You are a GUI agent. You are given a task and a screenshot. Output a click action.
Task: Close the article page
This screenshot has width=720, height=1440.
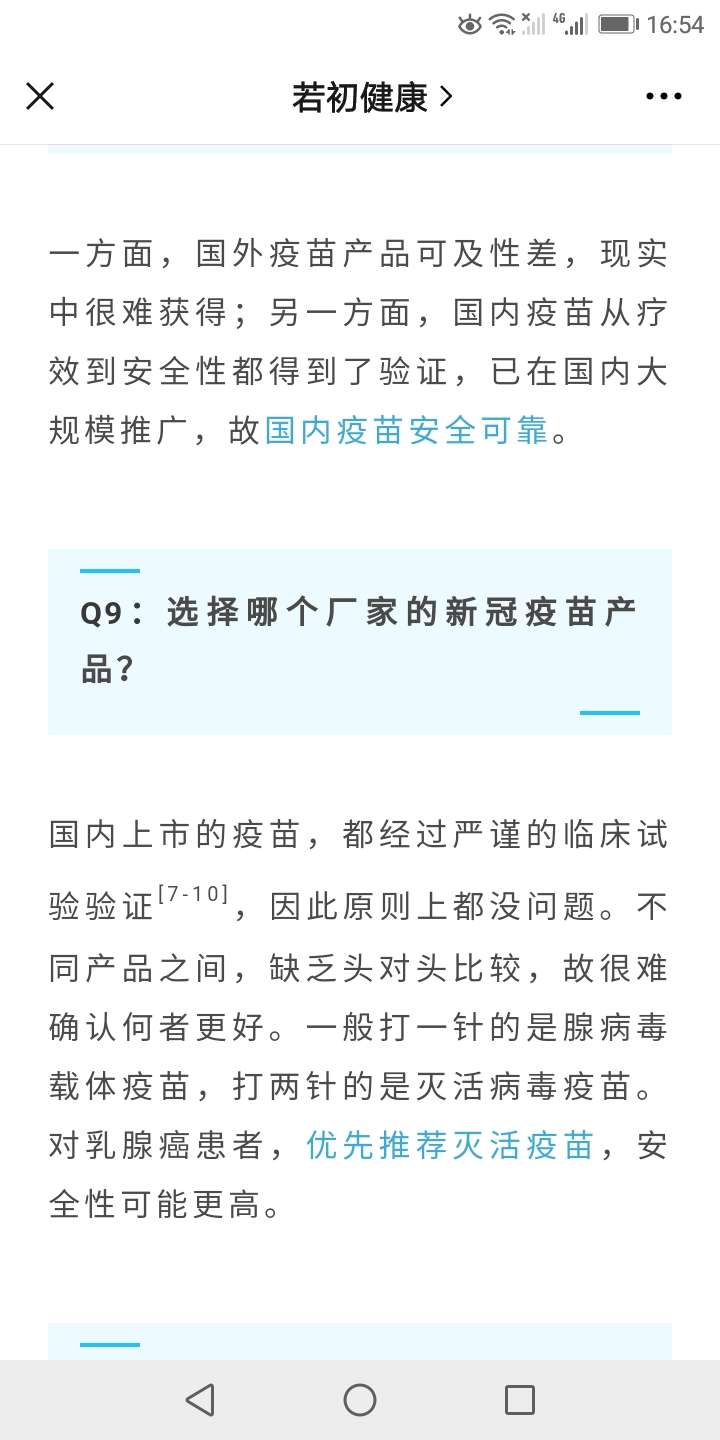pos(40,96)
